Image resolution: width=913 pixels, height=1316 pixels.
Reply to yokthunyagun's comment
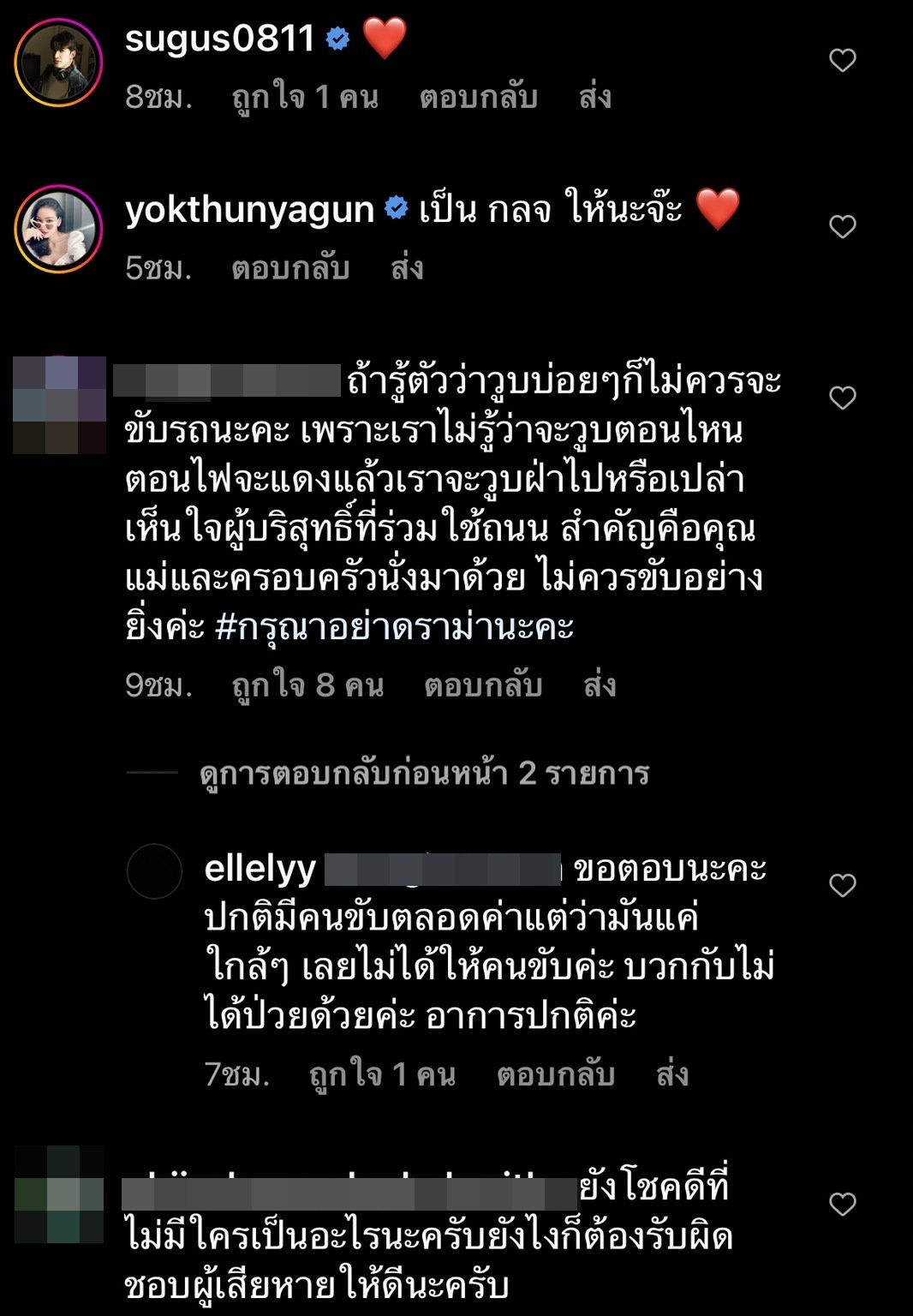[x=290, y=268]
